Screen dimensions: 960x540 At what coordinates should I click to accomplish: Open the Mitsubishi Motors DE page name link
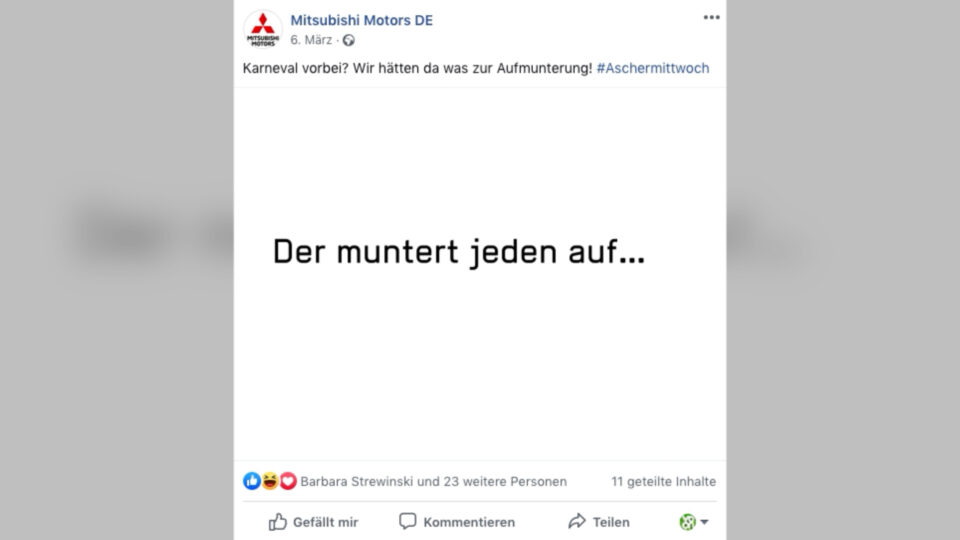361,20
